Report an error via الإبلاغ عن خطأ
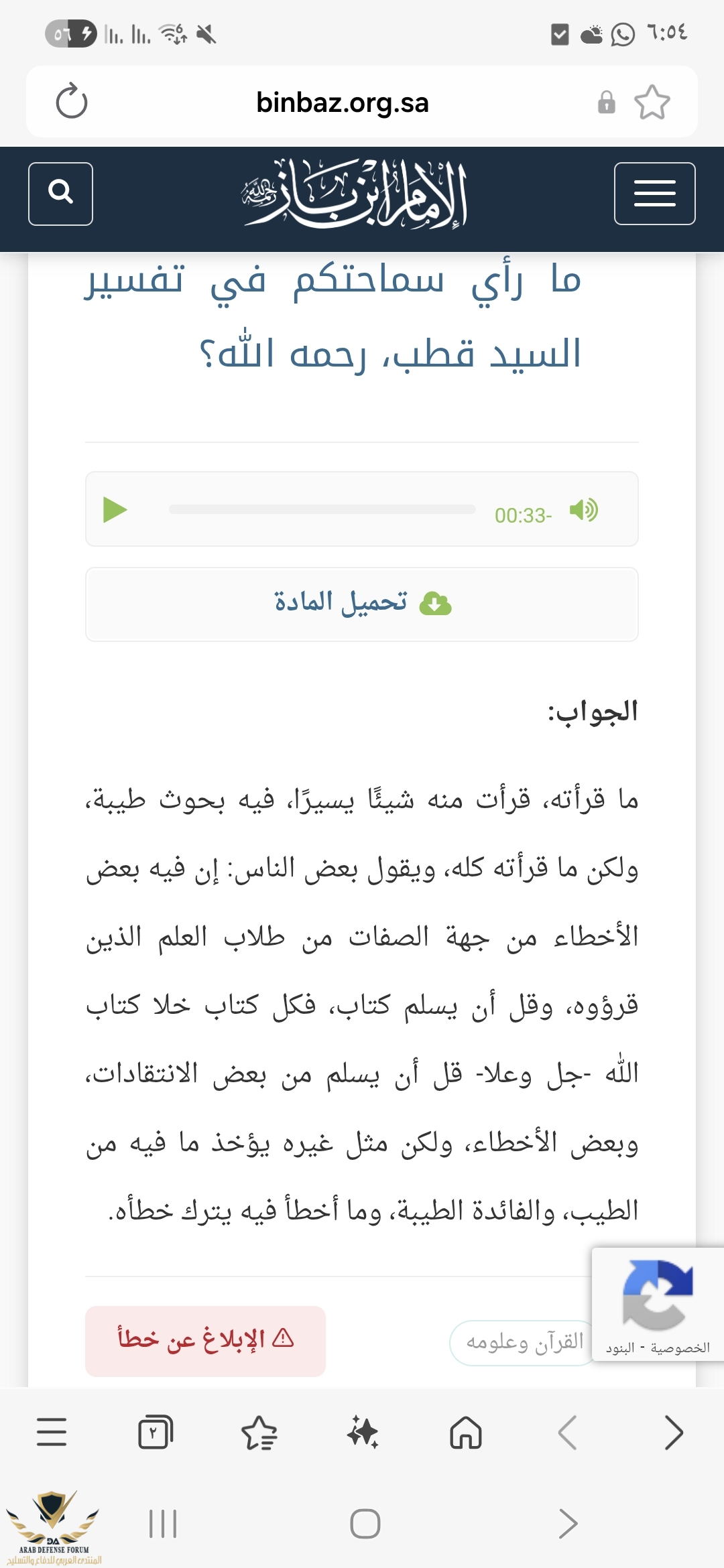Image resolution: width=724 pixels, height=1568 pixels. [205, 1340]
